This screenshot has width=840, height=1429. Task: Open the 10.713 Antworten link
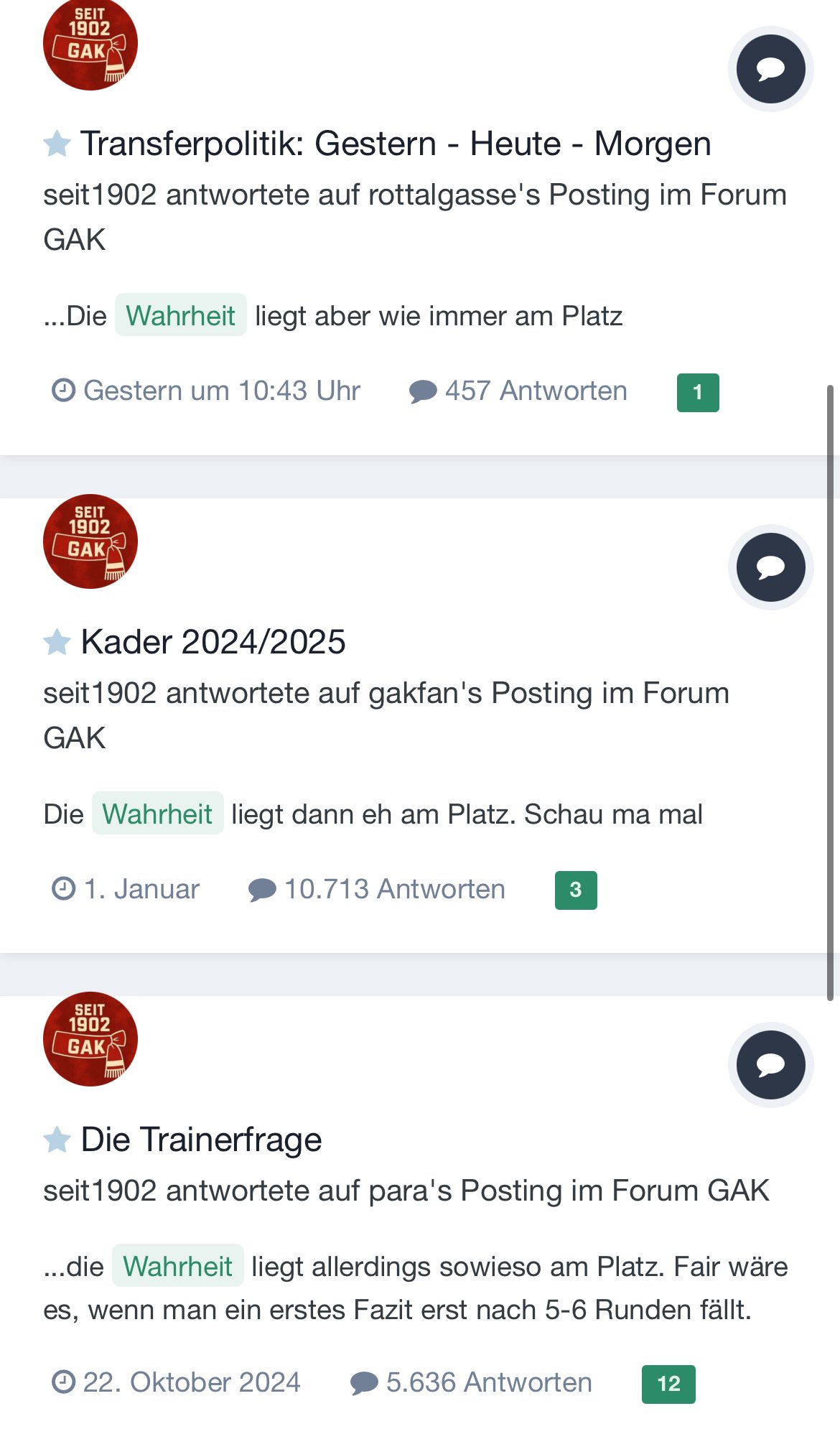coord(376,890)
